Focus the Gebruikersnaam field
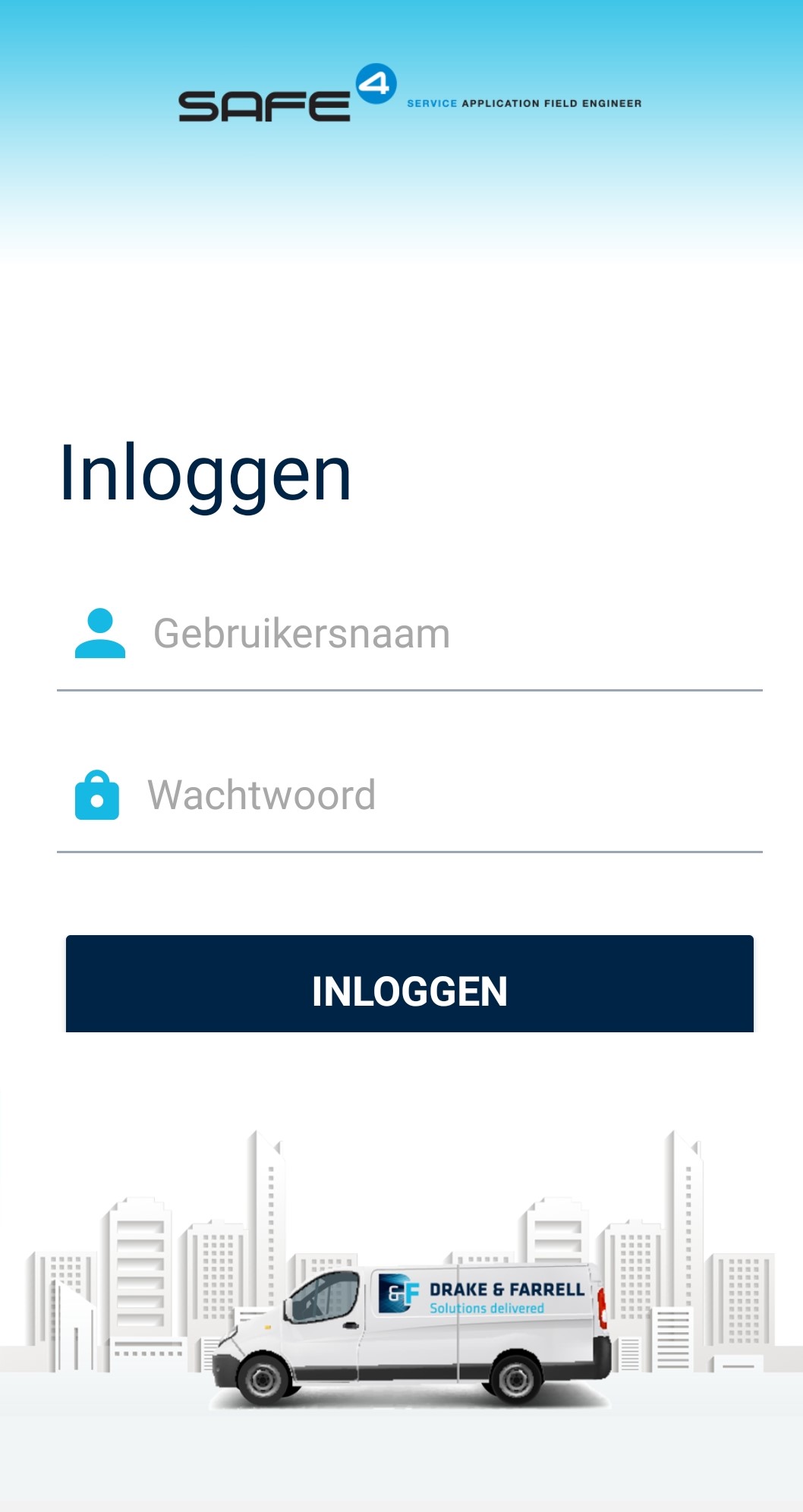 [410, 634]
